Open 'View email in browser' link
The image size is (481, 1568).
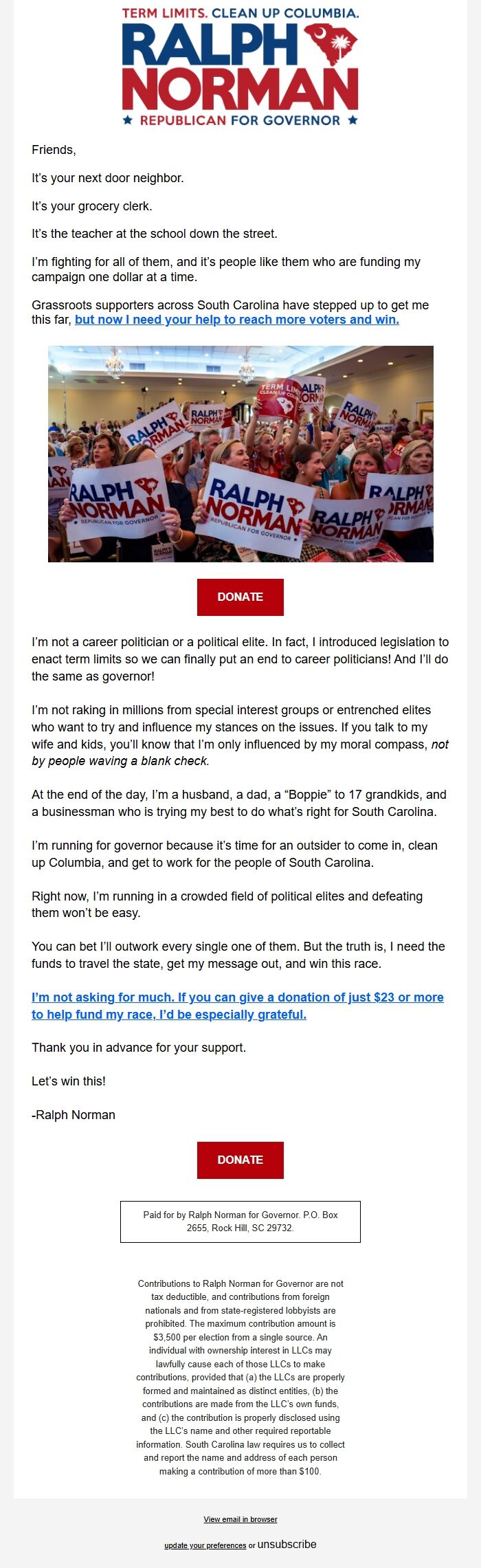pyautogui.click(x=240, y=1519)
